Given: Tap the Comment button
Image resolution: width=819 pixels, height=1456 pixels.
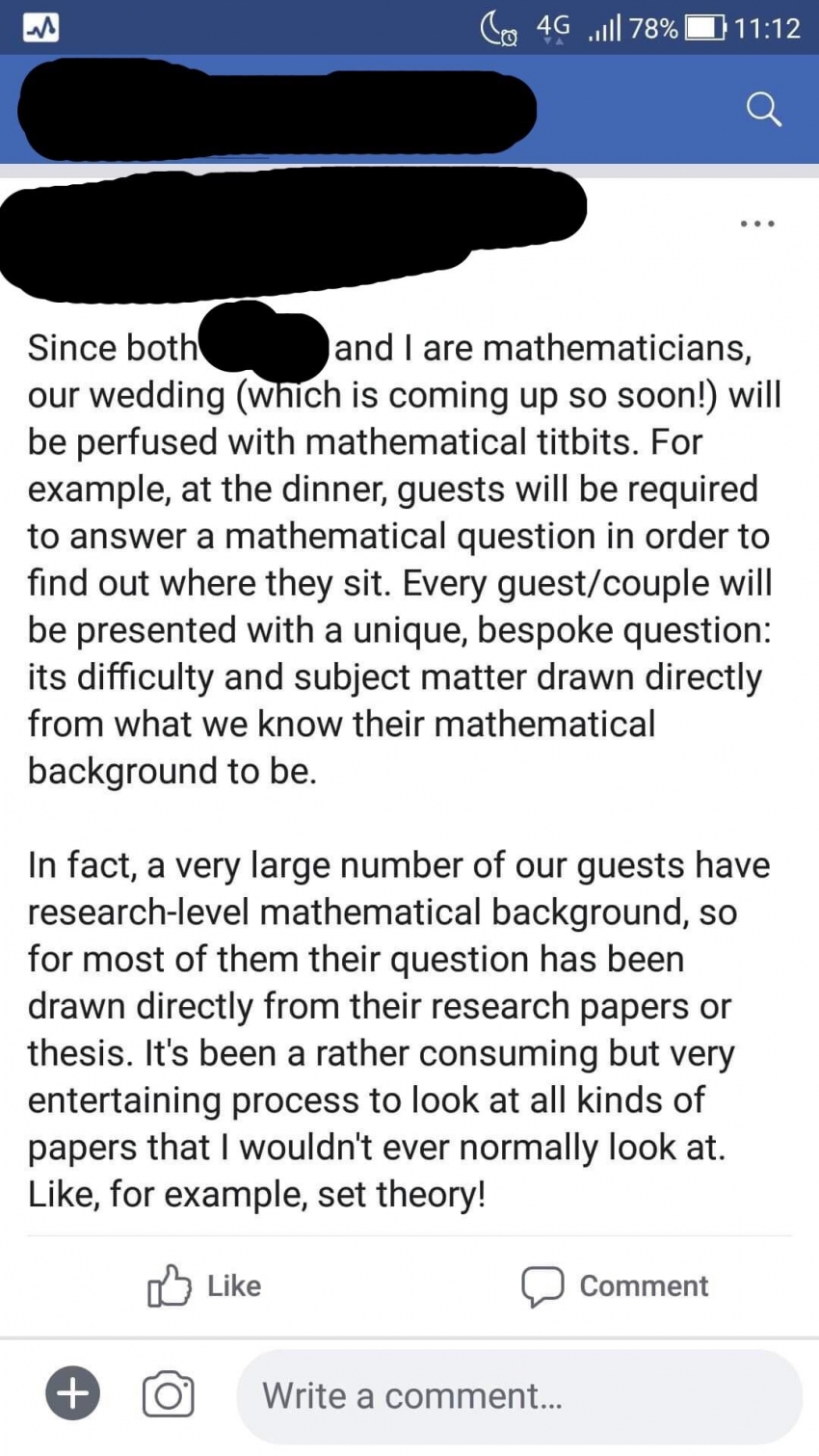Looking at the screenshot, I should [615, 1285].
